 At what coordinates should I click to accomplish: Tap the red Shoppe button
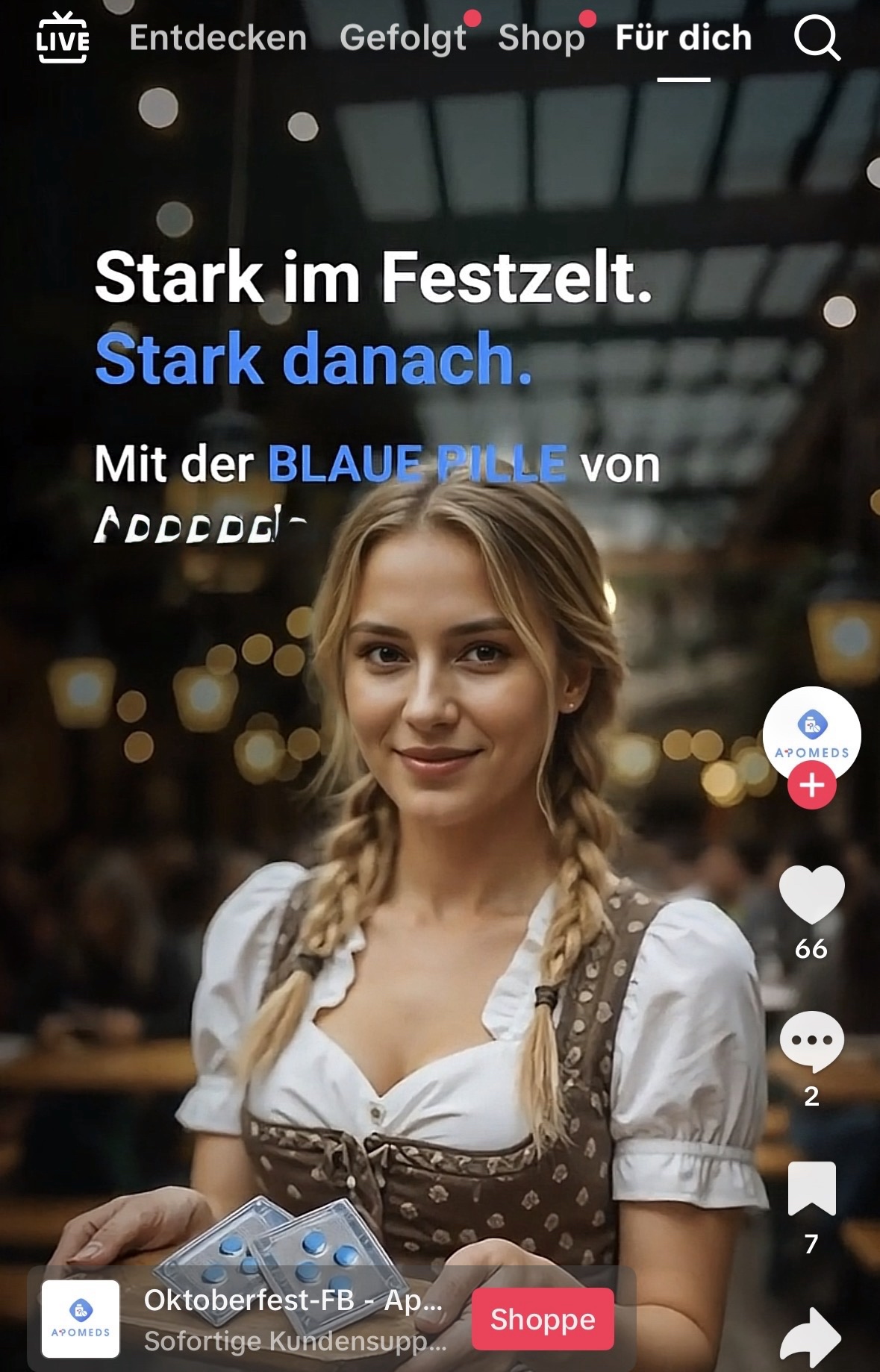[543, 1319]
